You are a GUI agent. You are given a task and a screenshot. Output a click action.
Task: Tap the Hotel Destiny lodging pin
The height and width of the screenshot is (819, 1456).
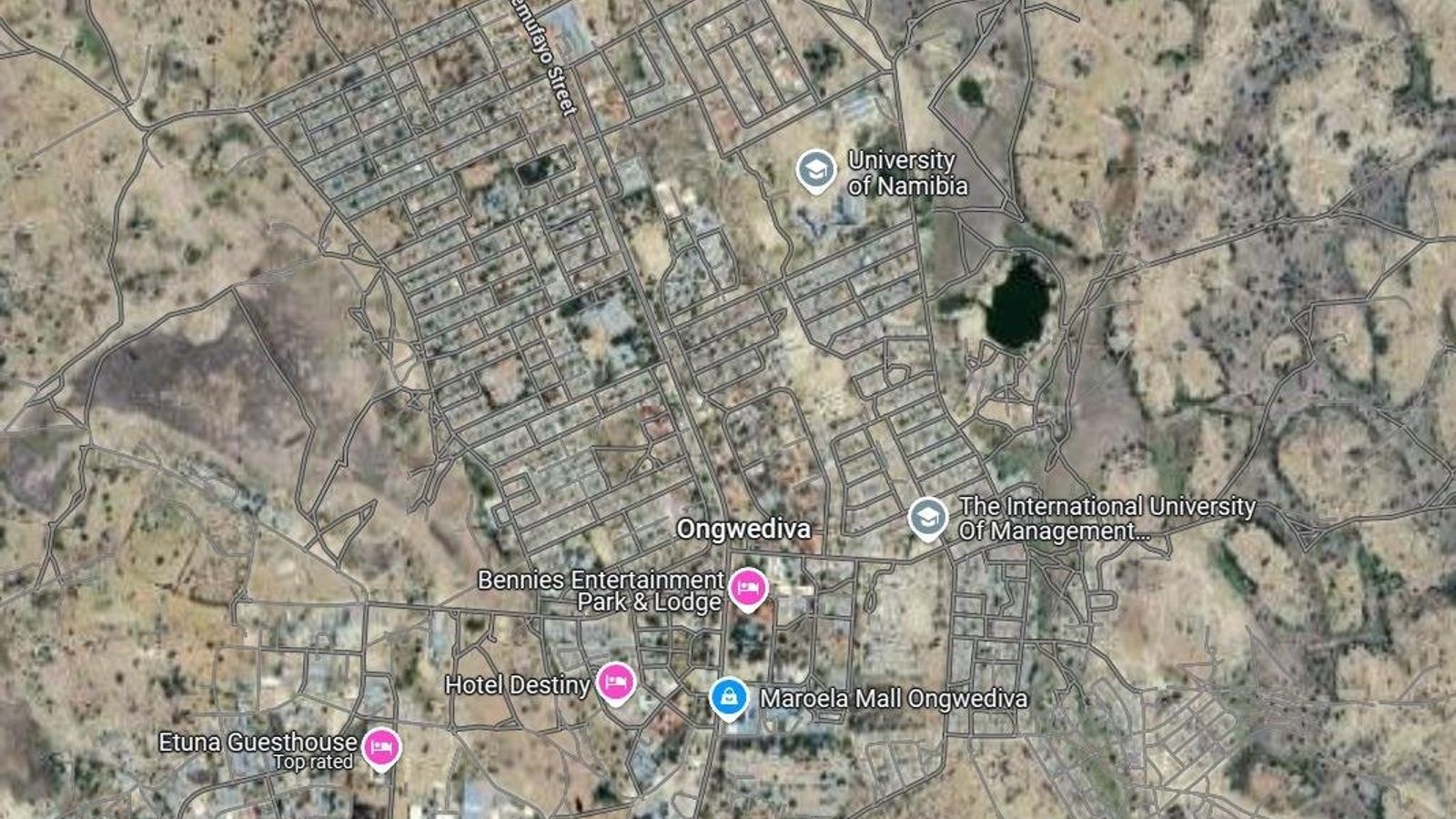point(616,682)
